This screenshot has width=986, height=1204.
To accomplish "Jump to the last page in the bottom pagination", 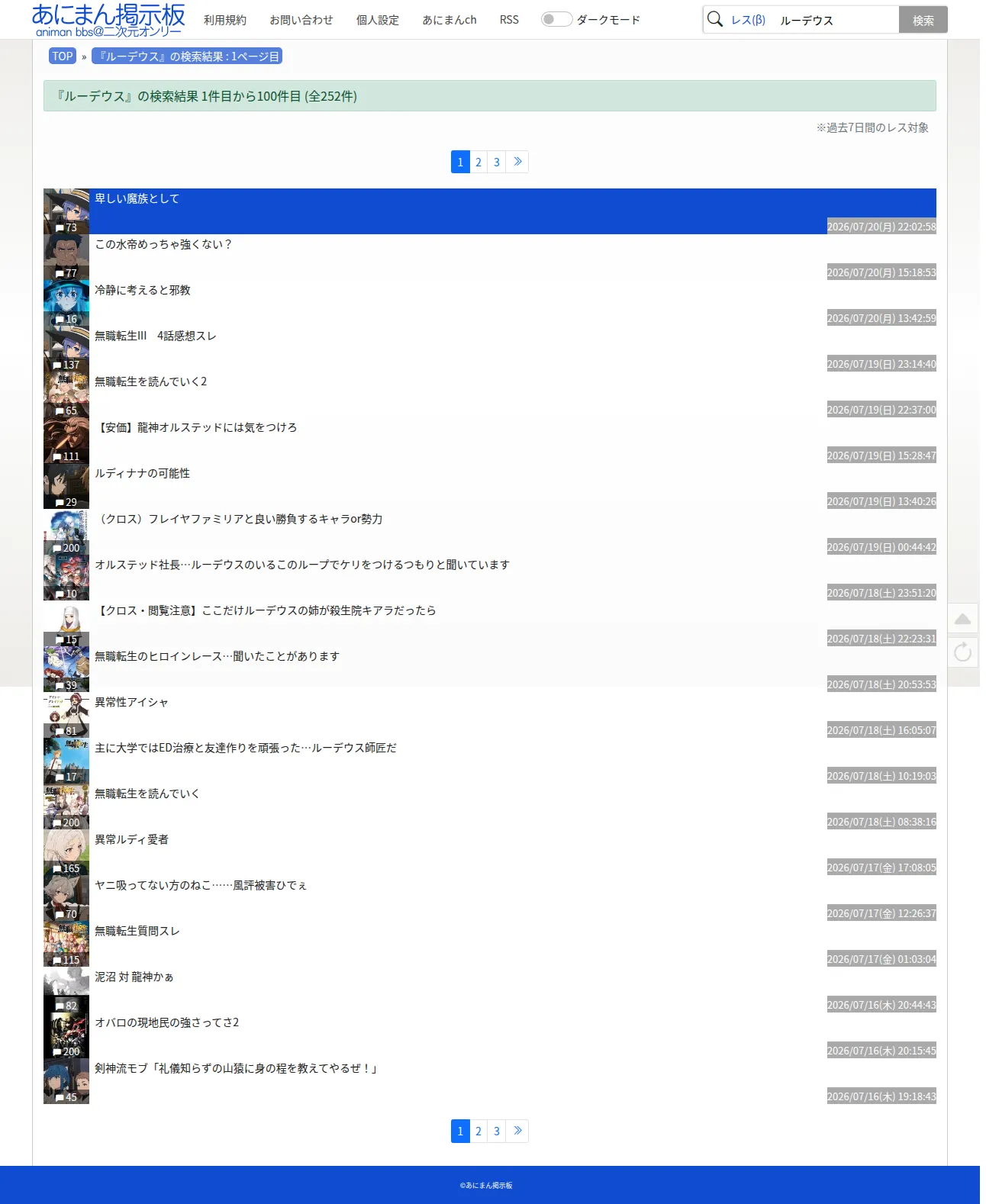I will (517, 1131).
